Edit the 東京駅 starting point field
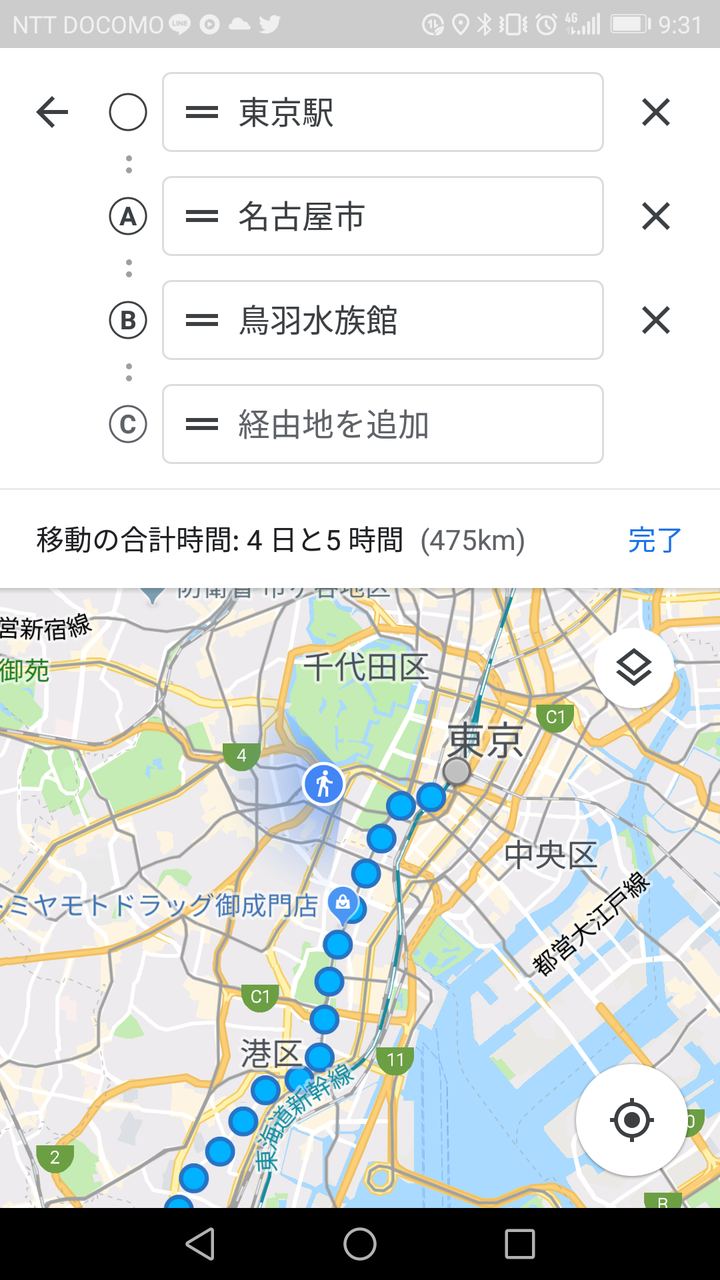The width and height of the screenshot is (720, 1280). coord(383,112)
